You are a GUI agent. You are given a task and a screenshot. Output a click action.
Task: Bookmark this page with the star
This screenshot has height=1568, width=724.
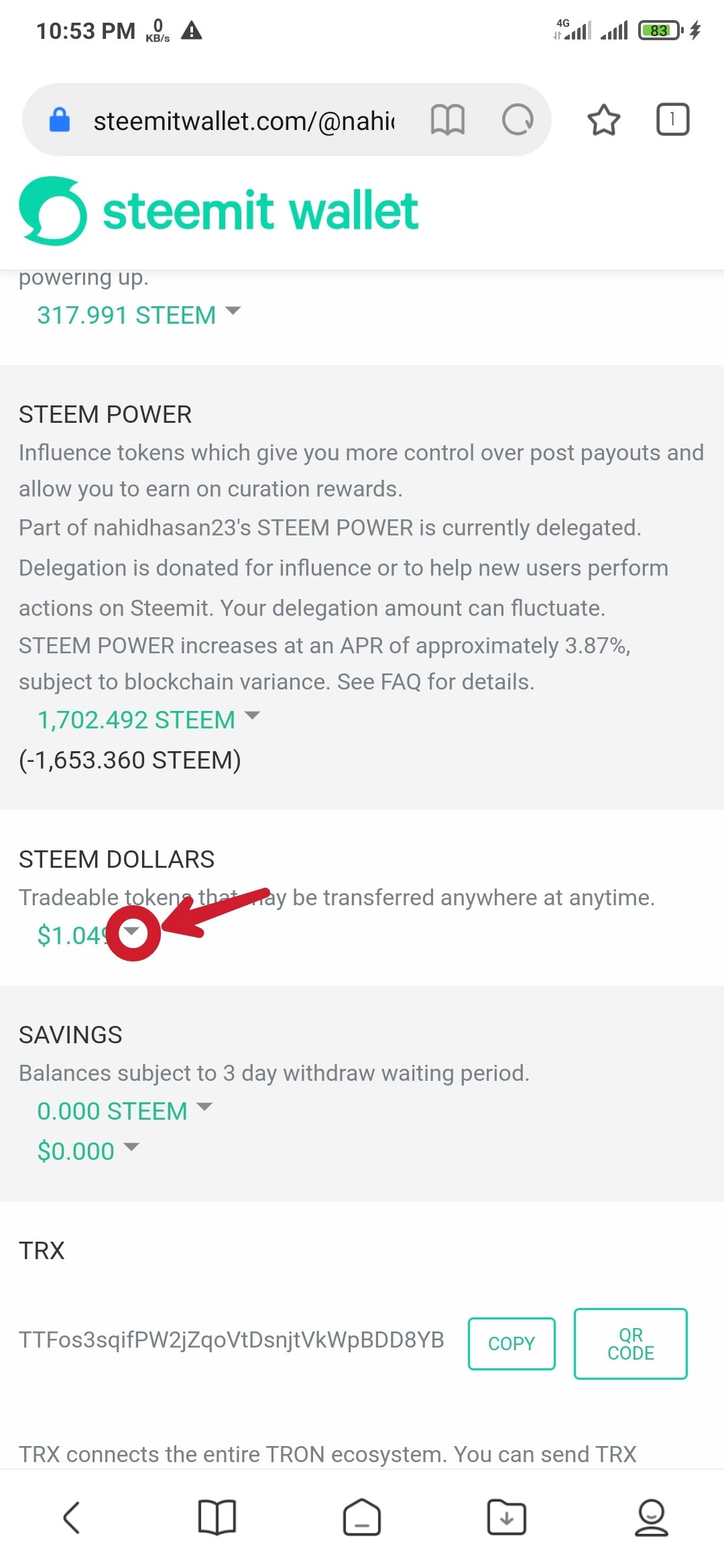coord(603,121)
